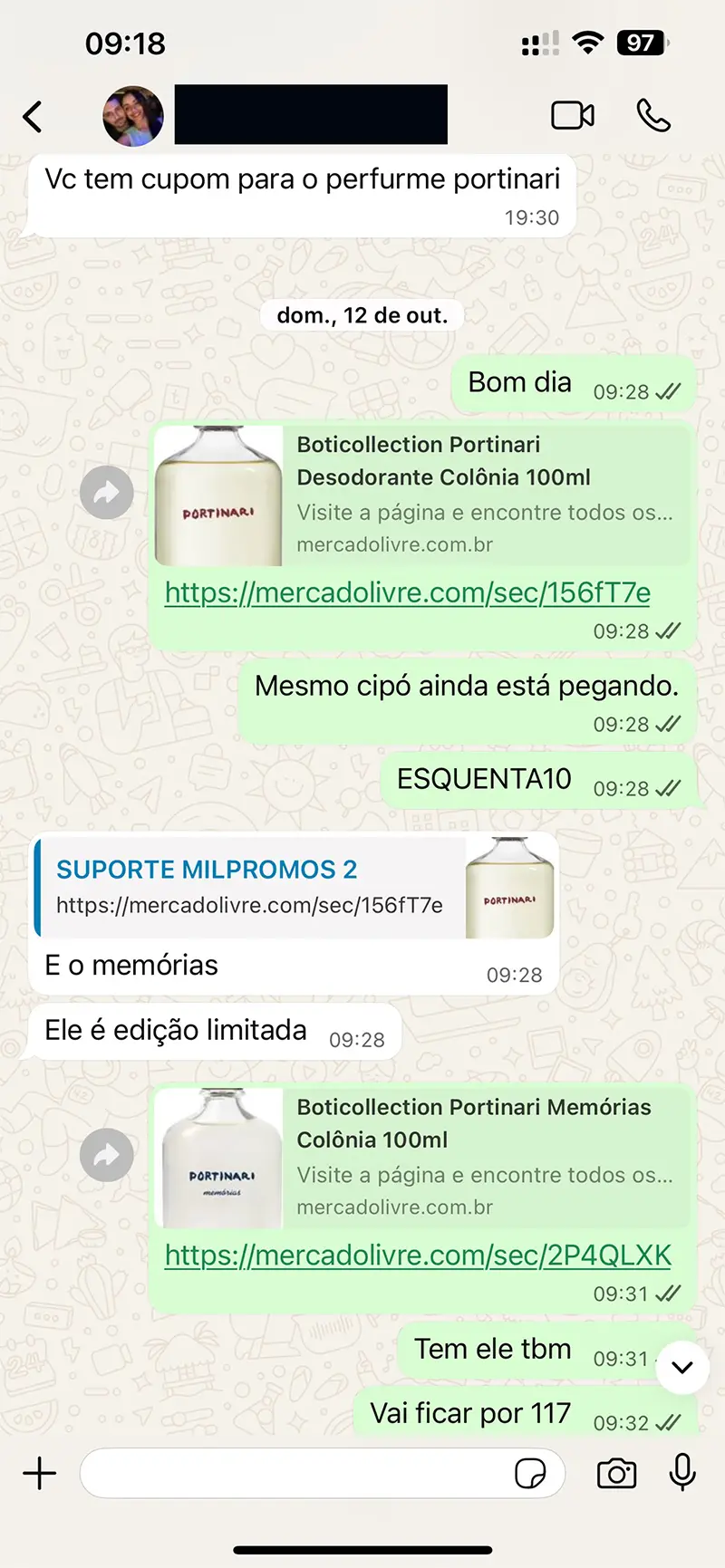Tap the Memórias perfume preview image
725x1568 pixels.
tap(220, 1157)
